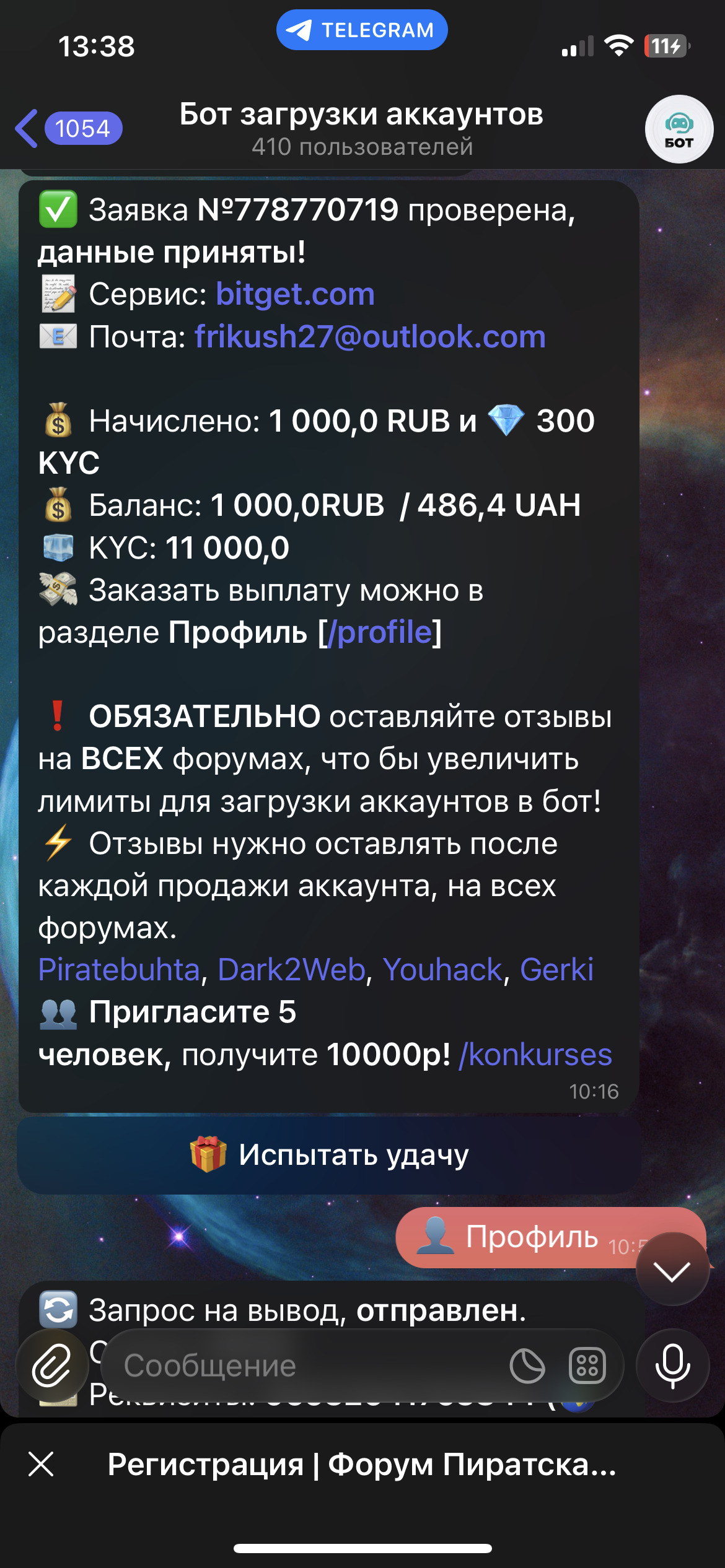This screenshot has width=725, height=1568.
Task: Jump to the latest messages
Action: coord(672,1270)
